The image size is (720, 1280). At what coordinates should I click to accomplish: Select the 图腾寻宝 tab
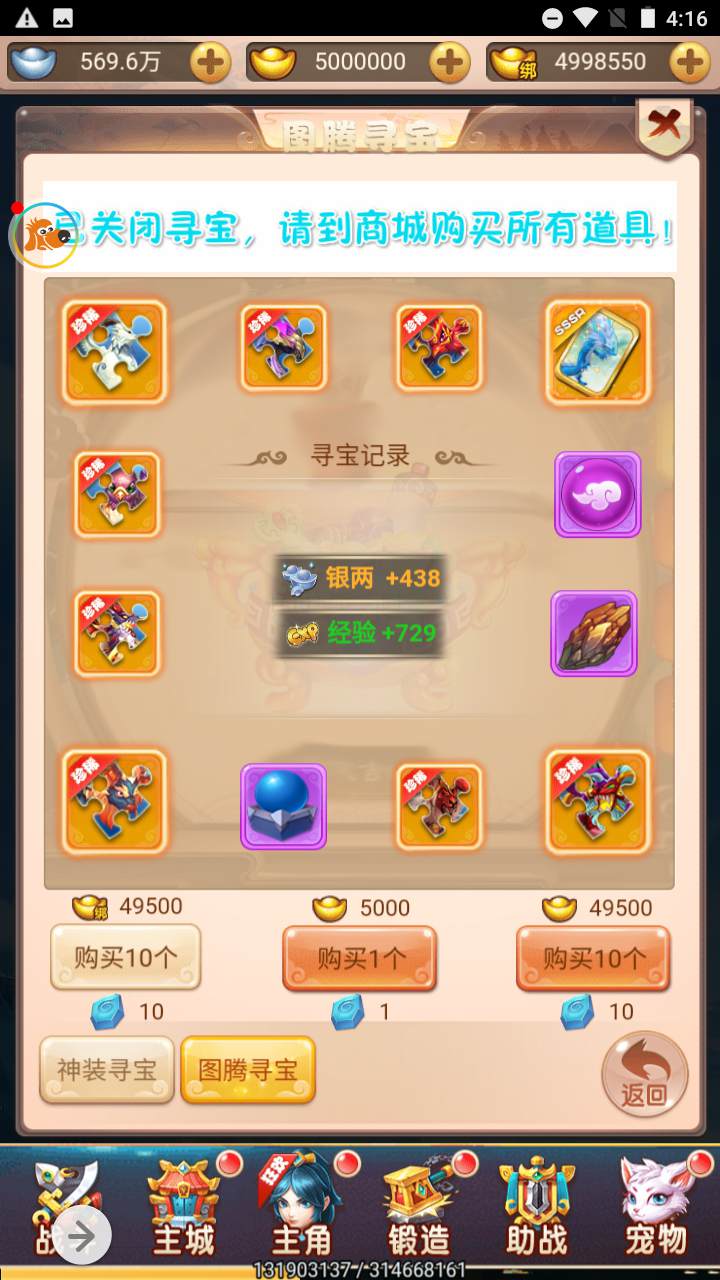pyautogui.click(x=248, y=1070)
